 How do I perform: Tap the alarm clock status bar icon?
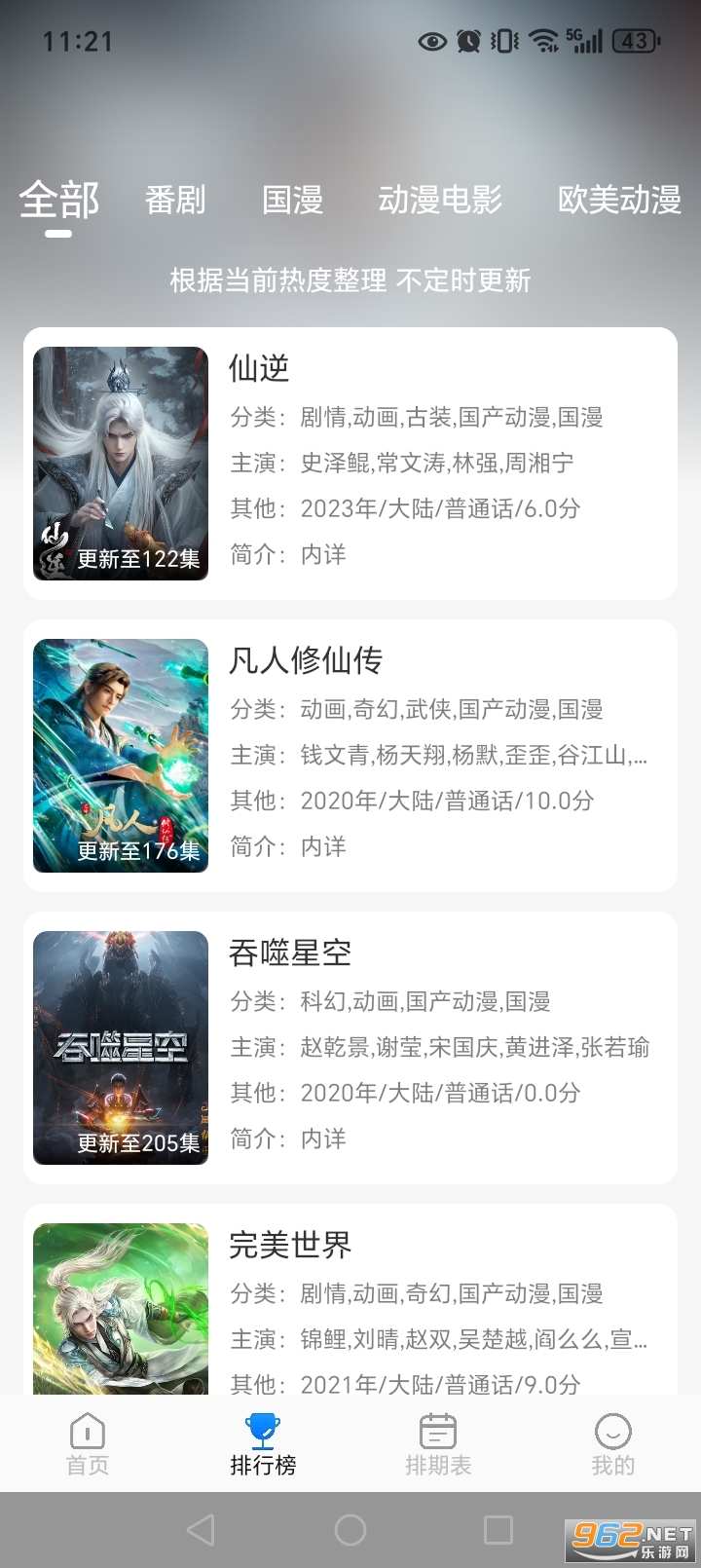point(467,41)
